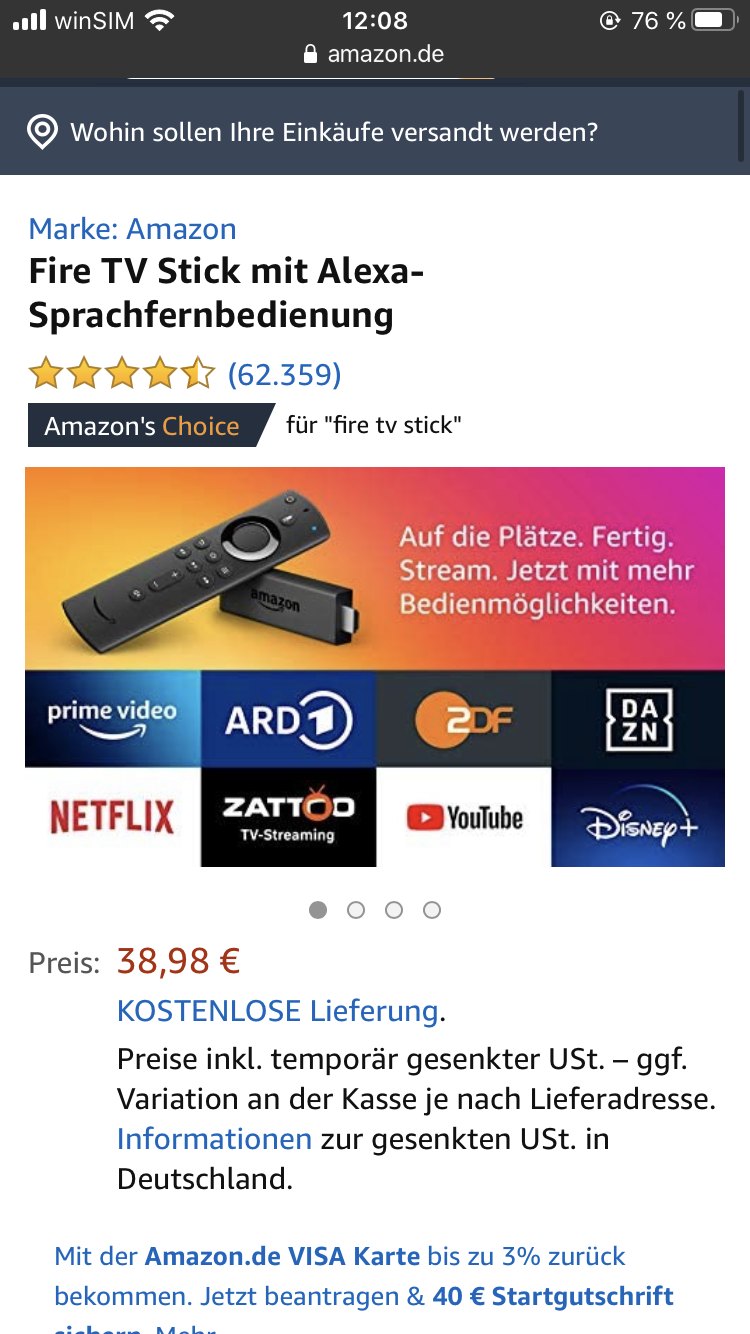Open Informationen about the reduced USt.
The height and width of the screenshot is (1334, 750).
tap(214, 1139)
